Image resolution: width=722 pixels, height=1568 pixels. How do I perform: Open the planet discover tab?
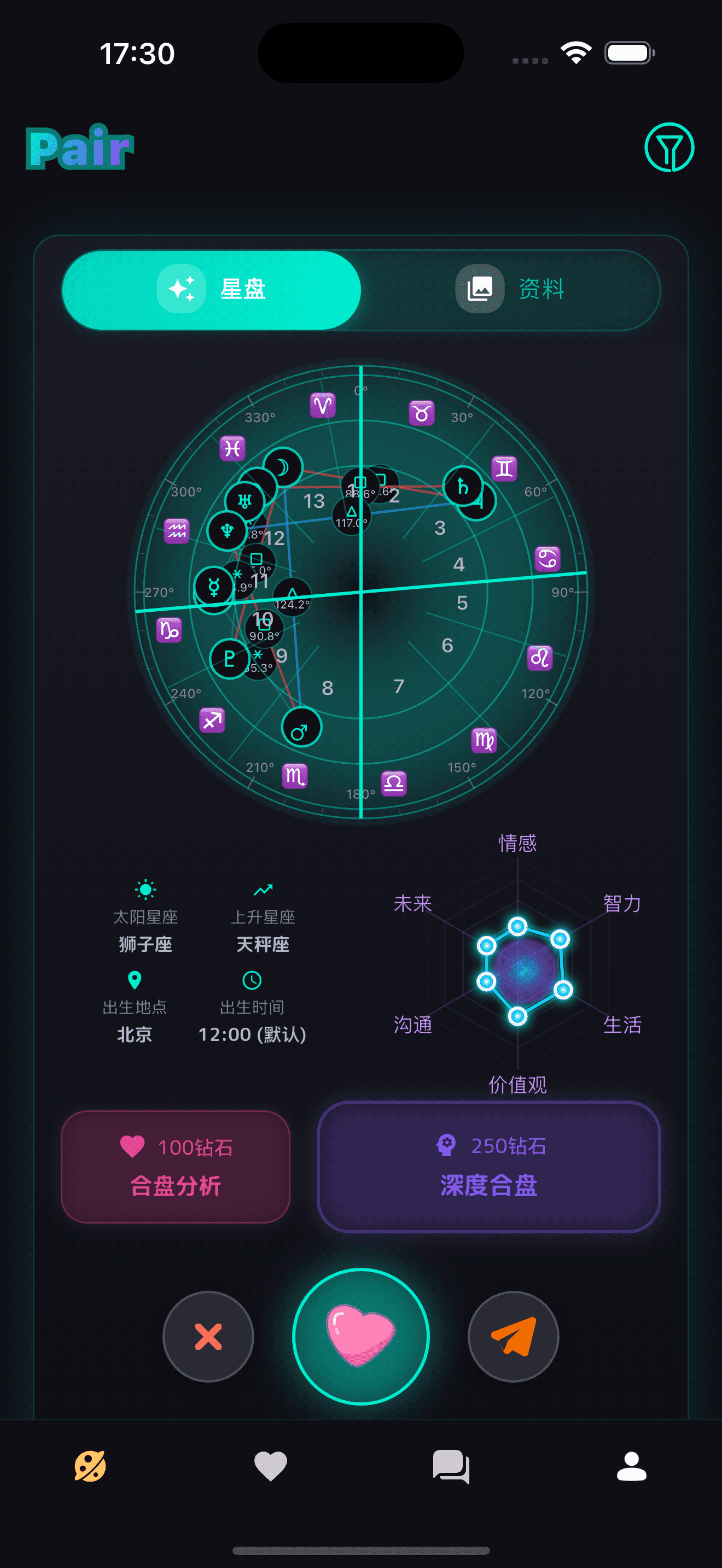click(x=90, y=1466)
